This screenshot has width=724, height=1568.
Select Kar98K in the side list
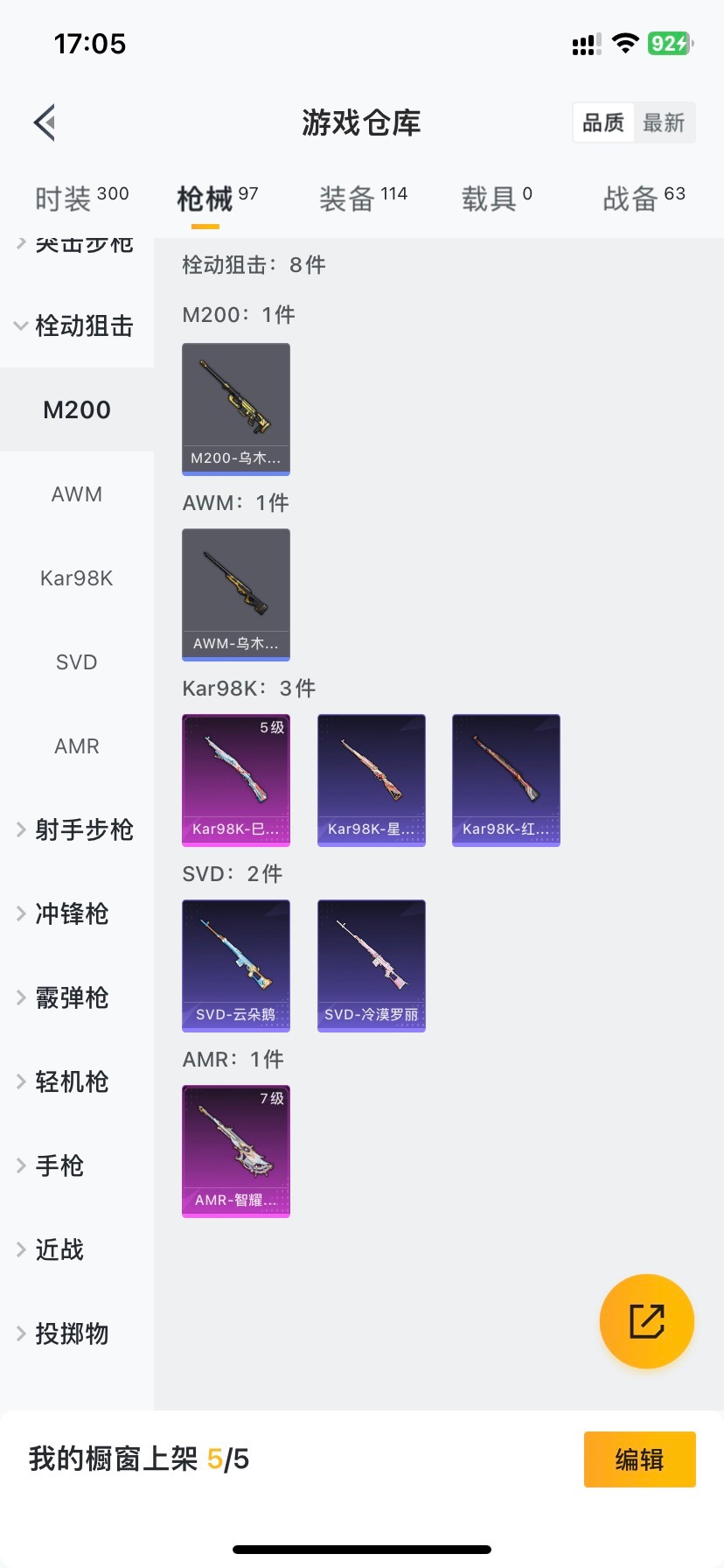click(x=77, y=578)
